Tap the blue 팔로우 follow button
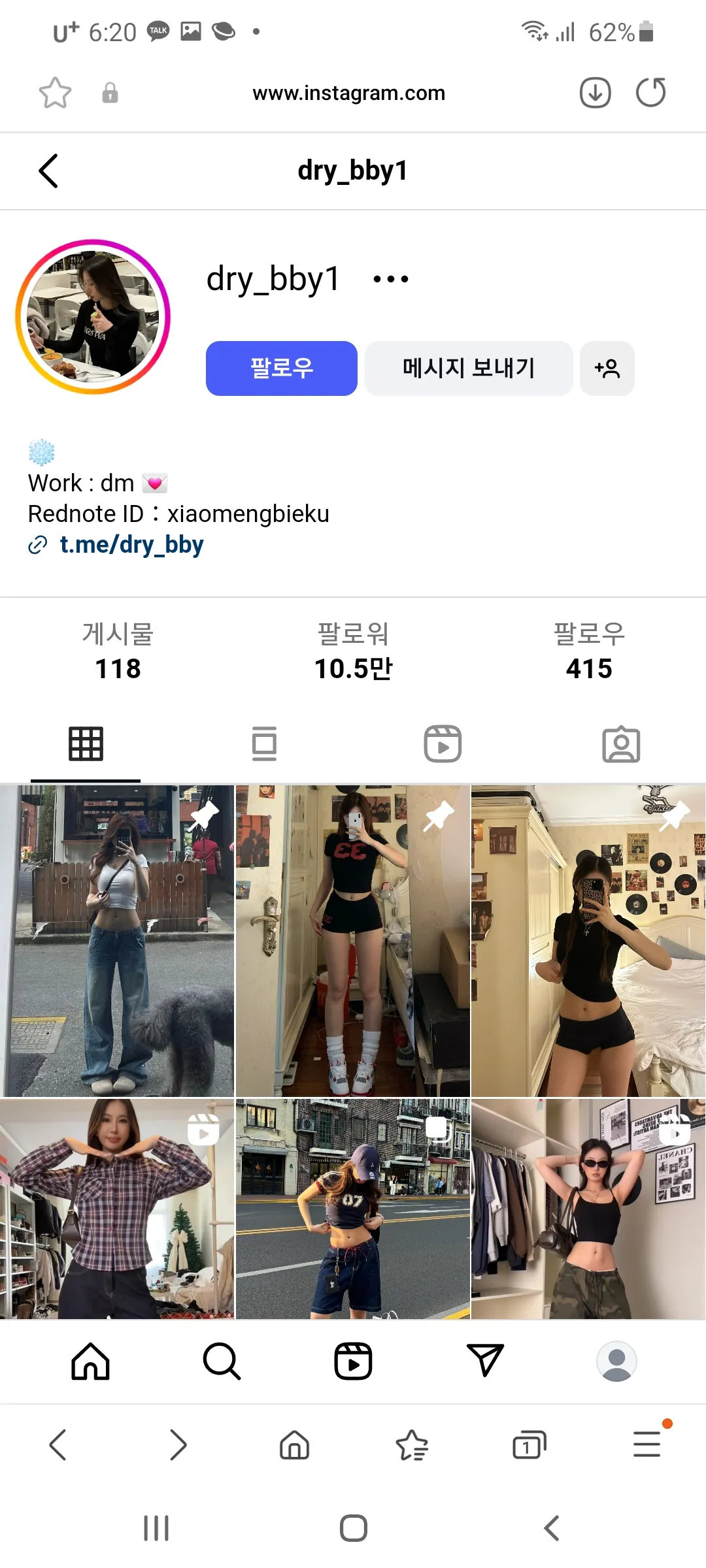The width and height of the screenshot is (706, 1568). pyautogui.click(x=282, y=368)
